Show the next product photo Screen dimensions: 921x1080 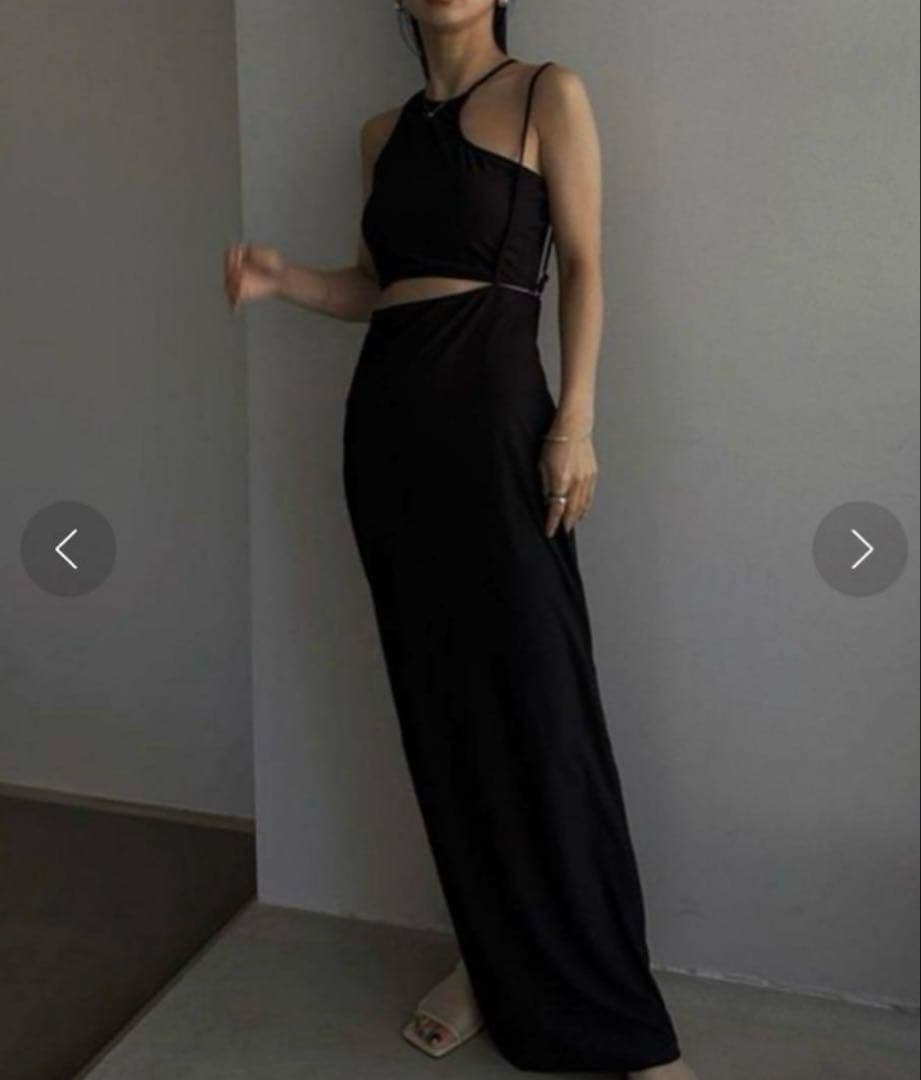[x=860, y=549]
